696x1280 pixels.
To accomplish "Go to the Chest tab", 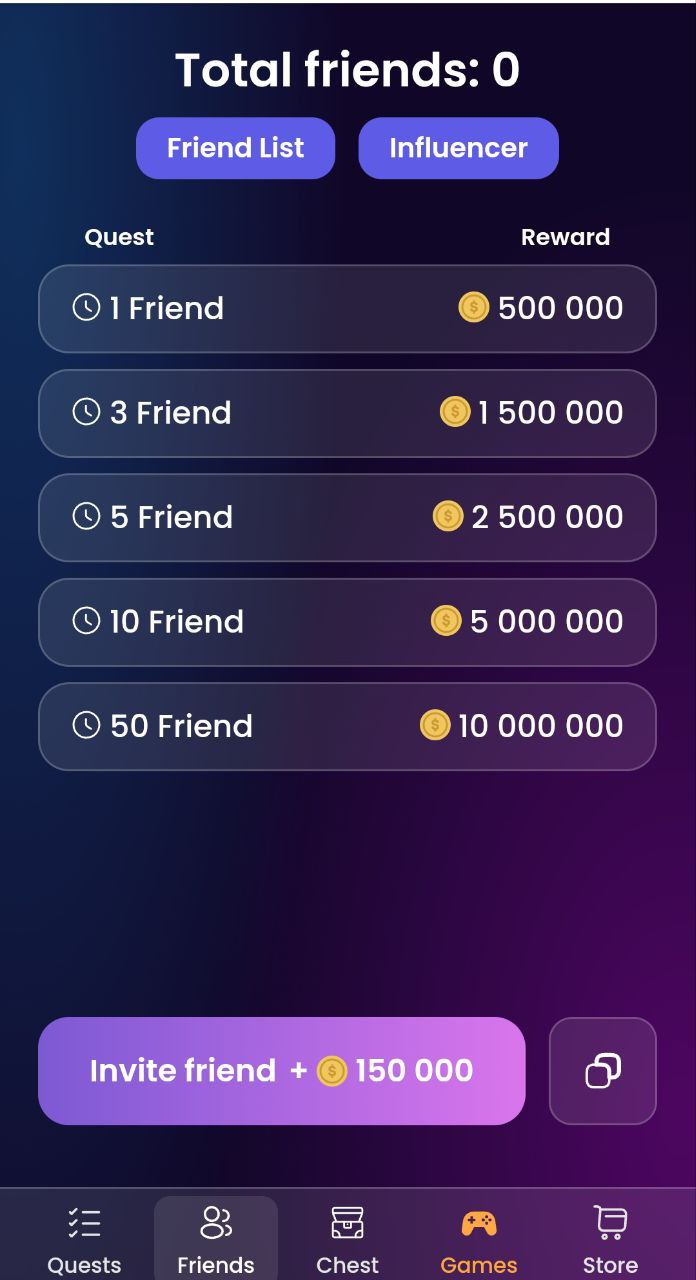I will click(347, 1238).
